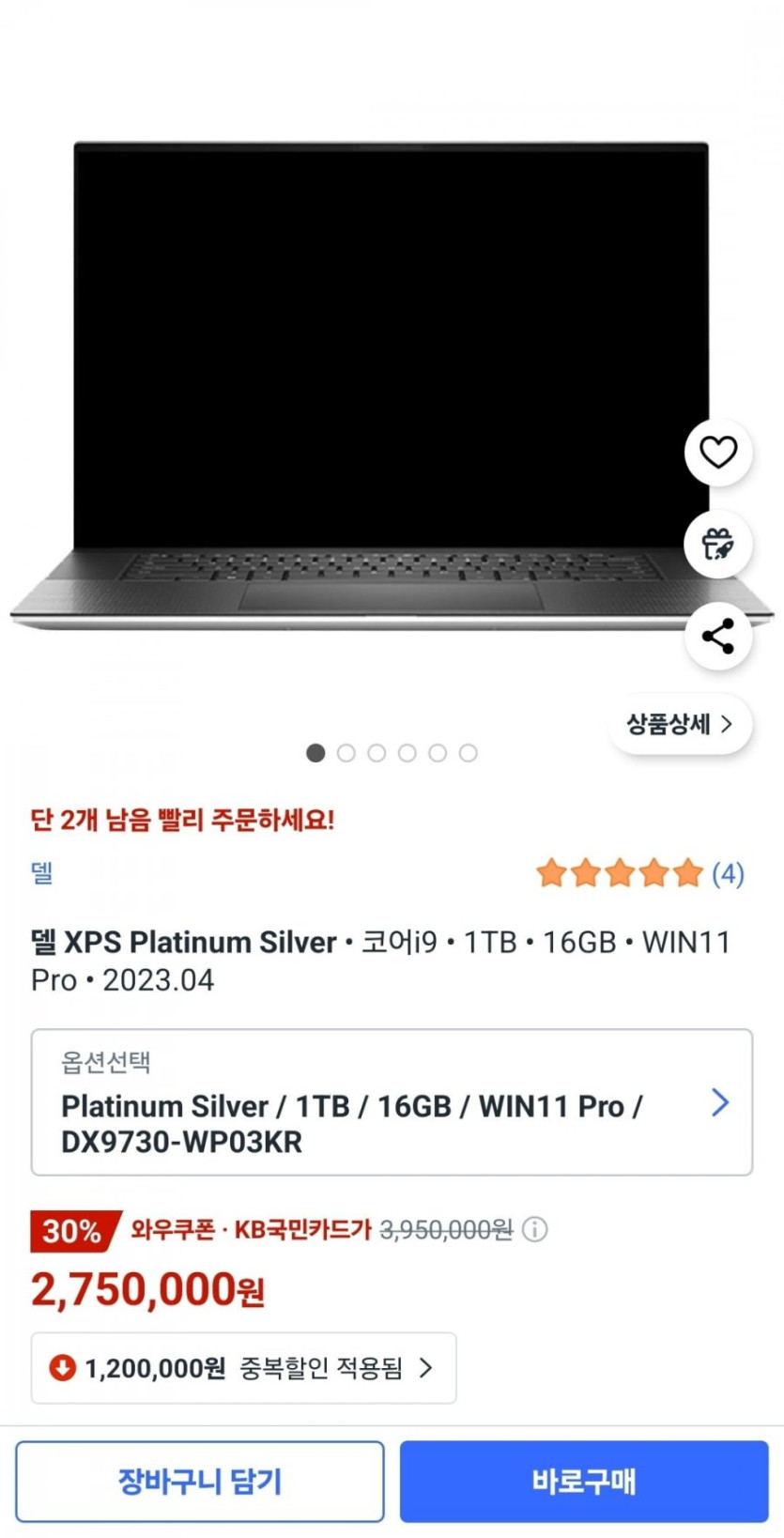Screen dimensions: 784x1538
Task: Open 상품상세 product details
Action: tap(680, 724)
